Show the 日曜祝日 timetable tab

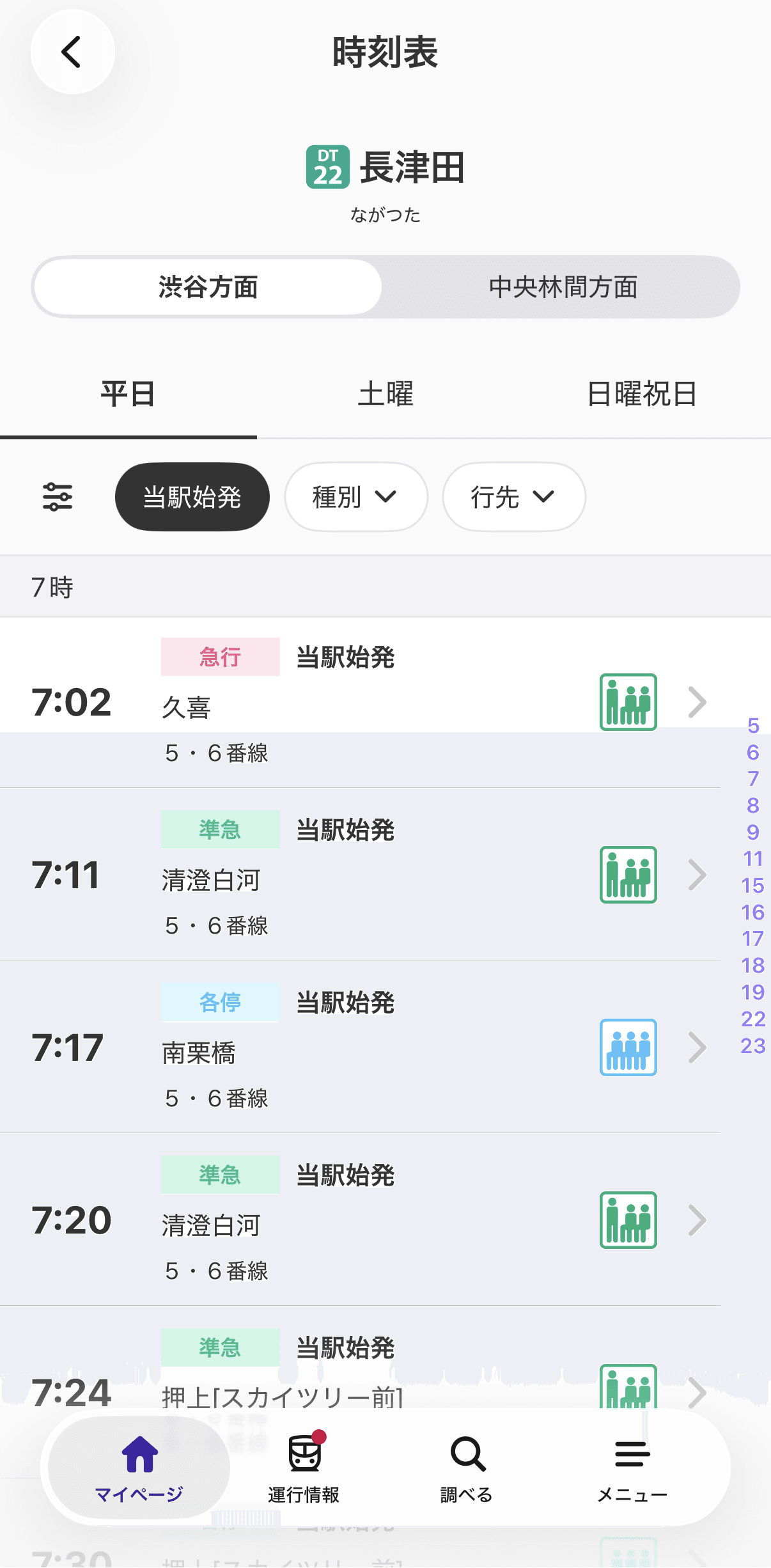coord(642,394)
